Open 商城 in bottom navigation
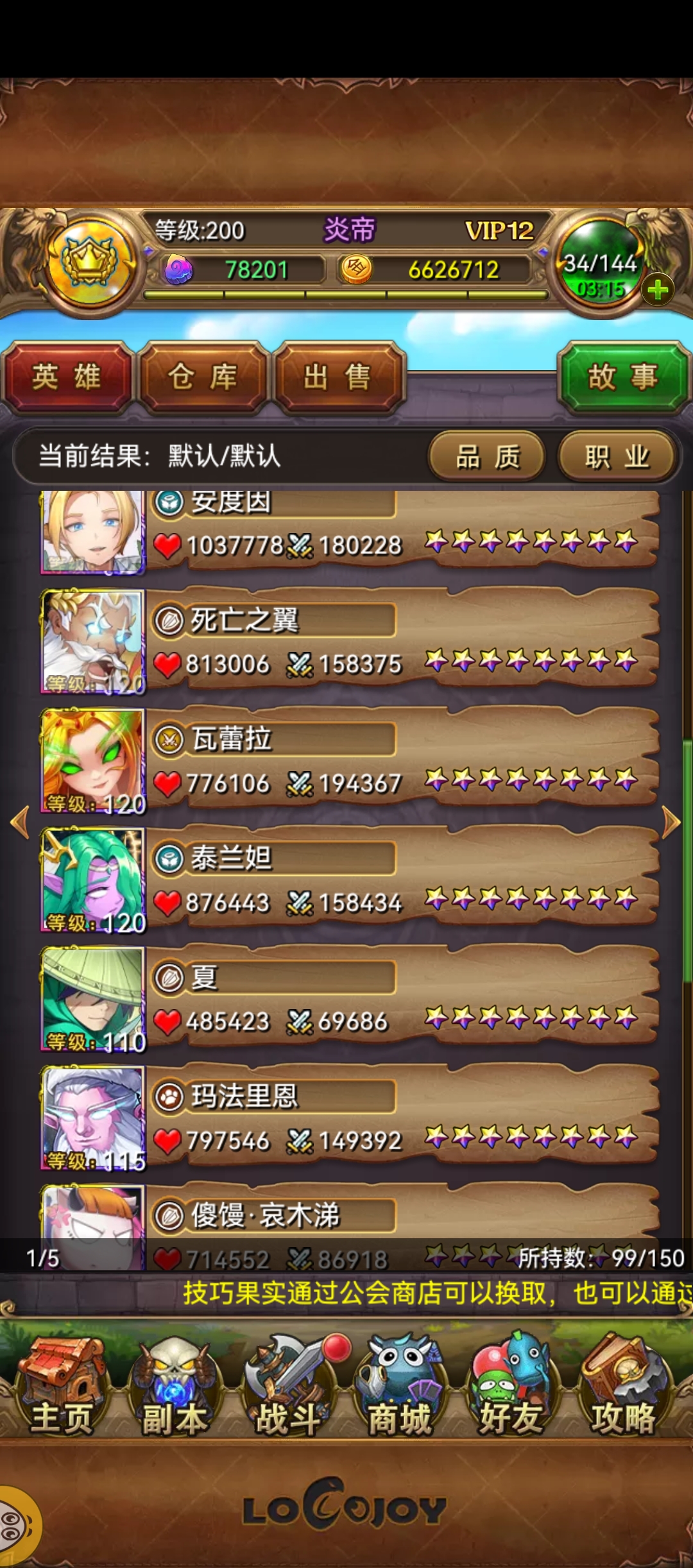The height and width of the screenshot is (1568, 693). pyautogui.click(x=399, y=1386)
